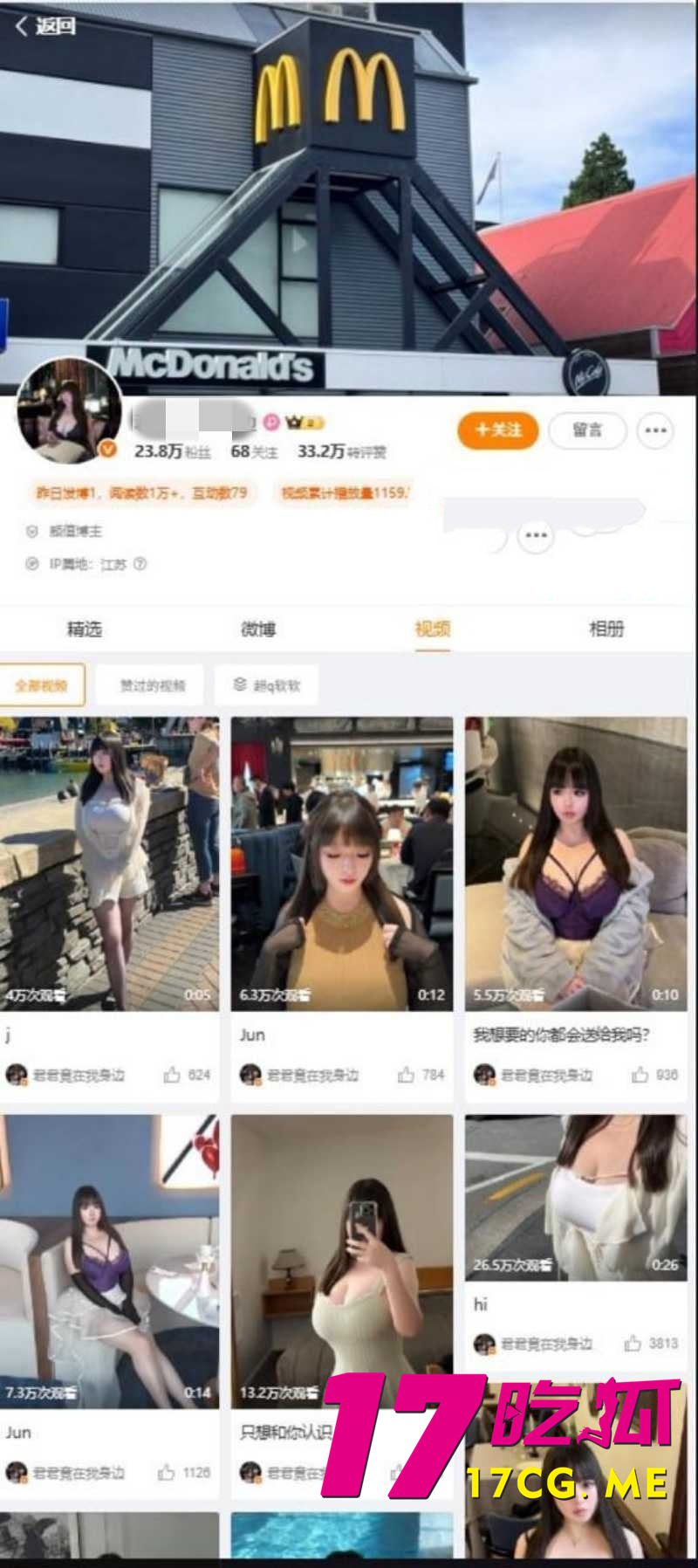This screenshot has width=698, height=1568.
Task: Like the video with 936 likes
Action: click(x=640, y=1075)
